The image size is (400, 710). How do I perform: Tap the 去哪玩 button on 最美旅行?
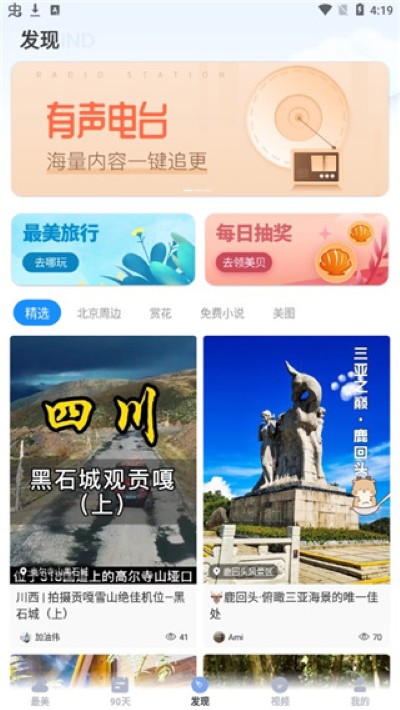tap(50, 262)
